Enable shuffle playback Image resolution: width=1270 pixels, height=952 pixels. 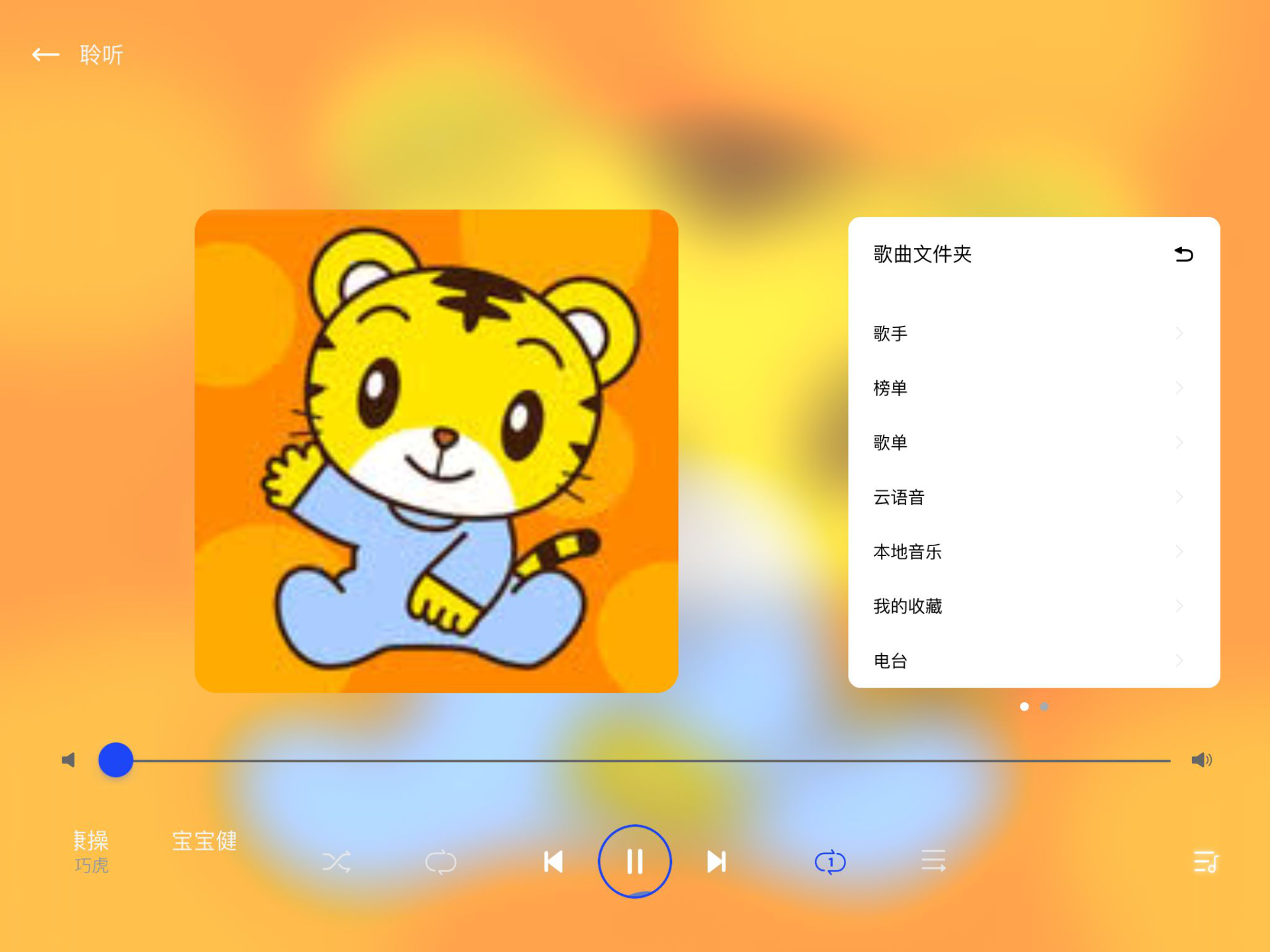pyautogui.click(x=336, y=862)
